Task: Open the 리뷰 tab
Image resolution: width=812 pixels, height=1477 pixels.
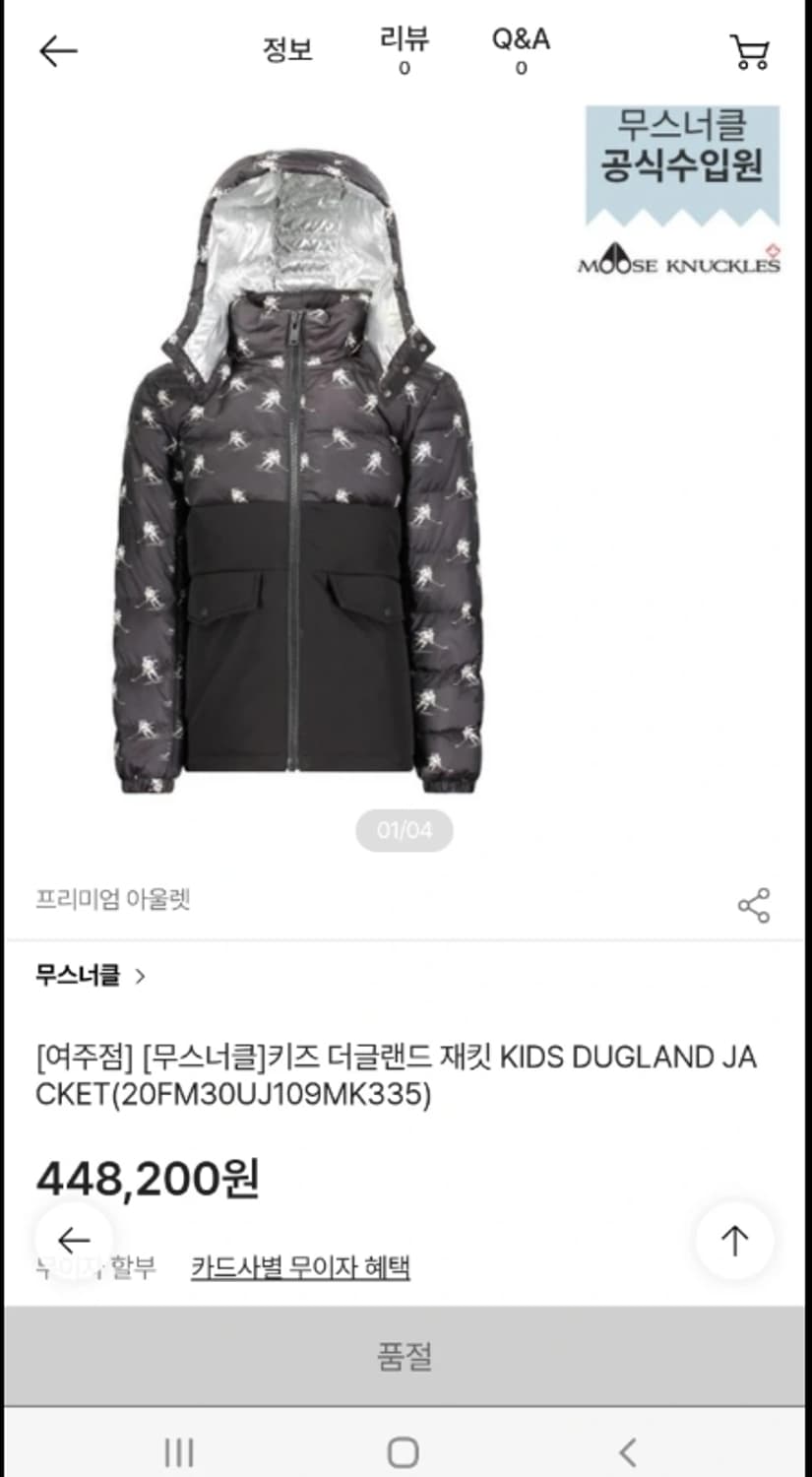Action: (404, 49)
